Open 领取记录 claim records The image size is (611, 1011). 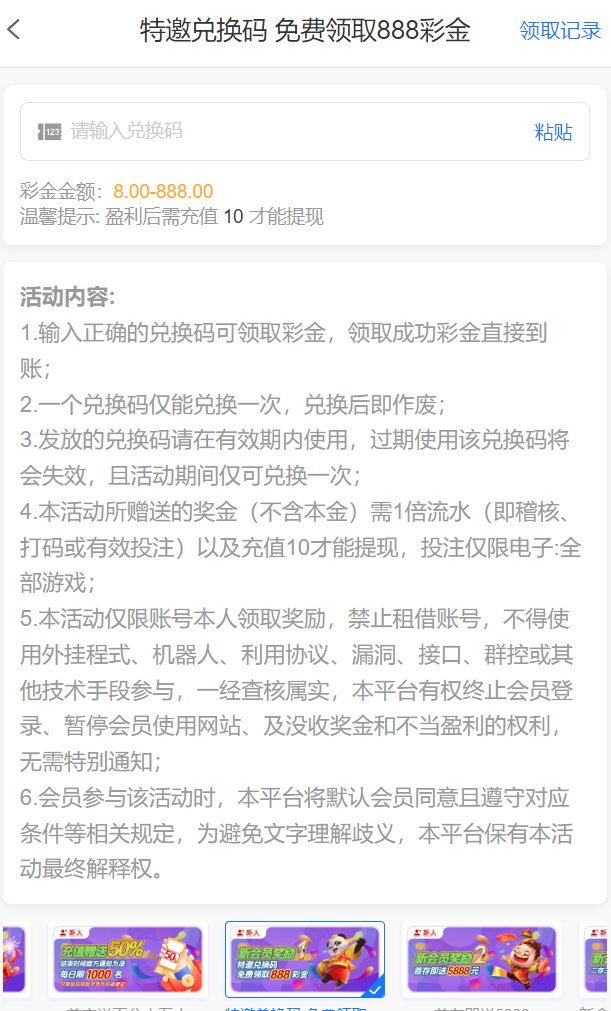(x=559, y=30)
